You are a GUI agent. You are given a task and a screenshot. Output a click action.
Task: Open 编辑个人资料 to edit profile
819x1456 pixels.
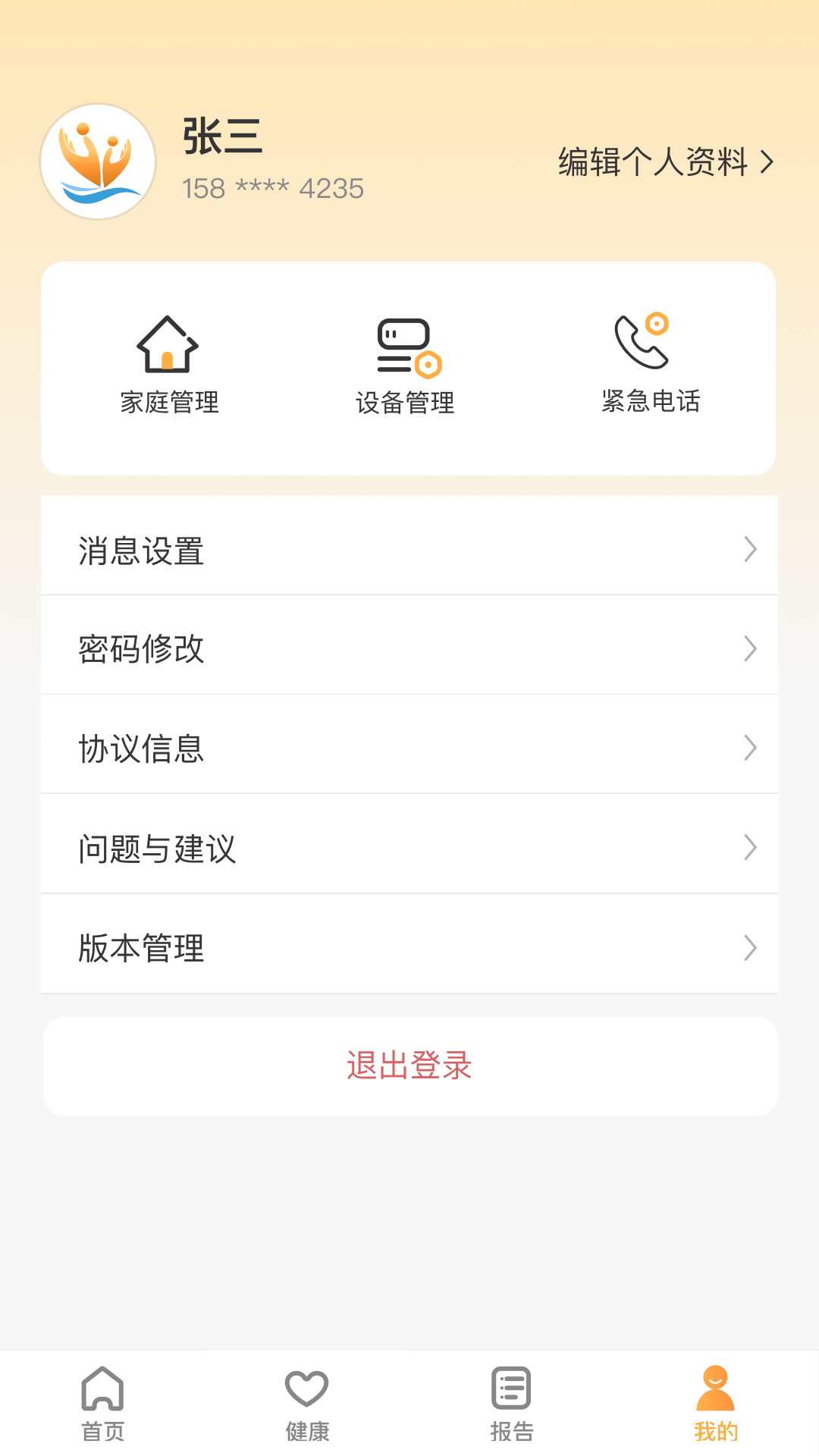(665, 162)
